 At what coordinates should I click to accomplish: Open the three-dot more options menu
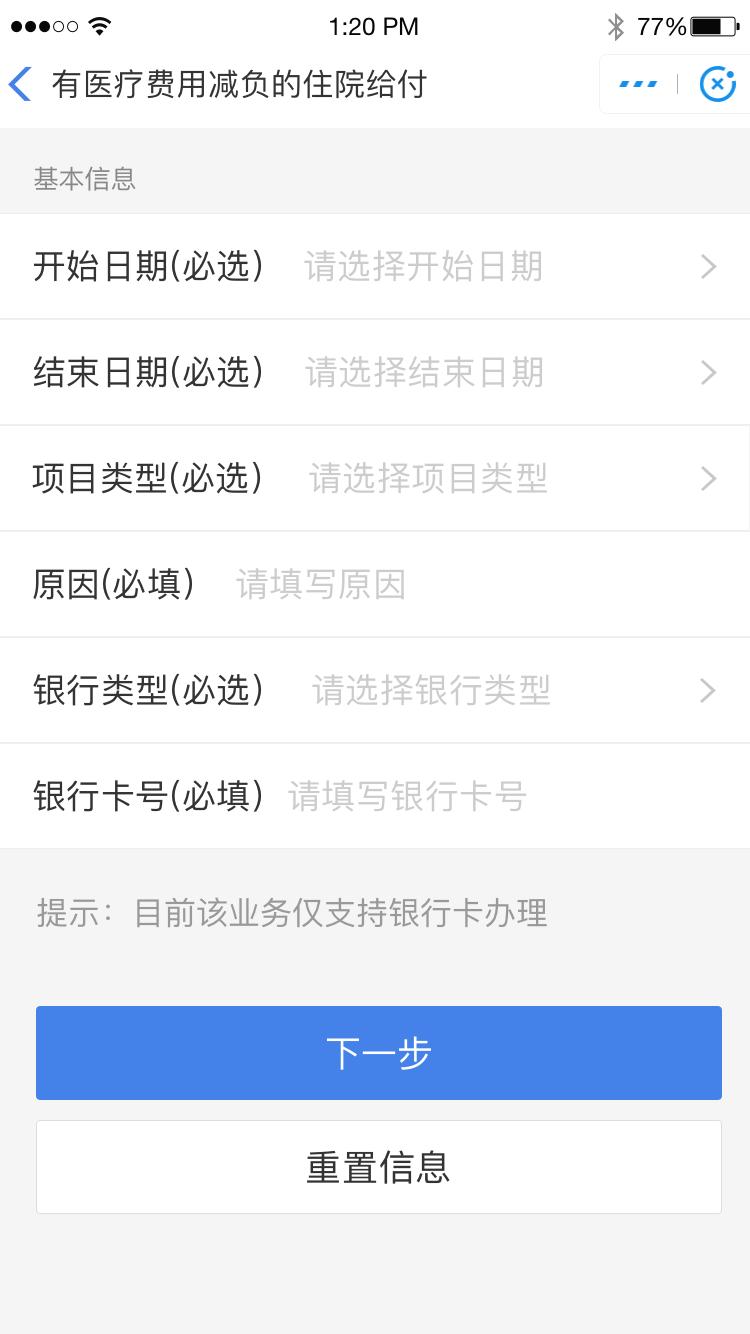point(638,84)
